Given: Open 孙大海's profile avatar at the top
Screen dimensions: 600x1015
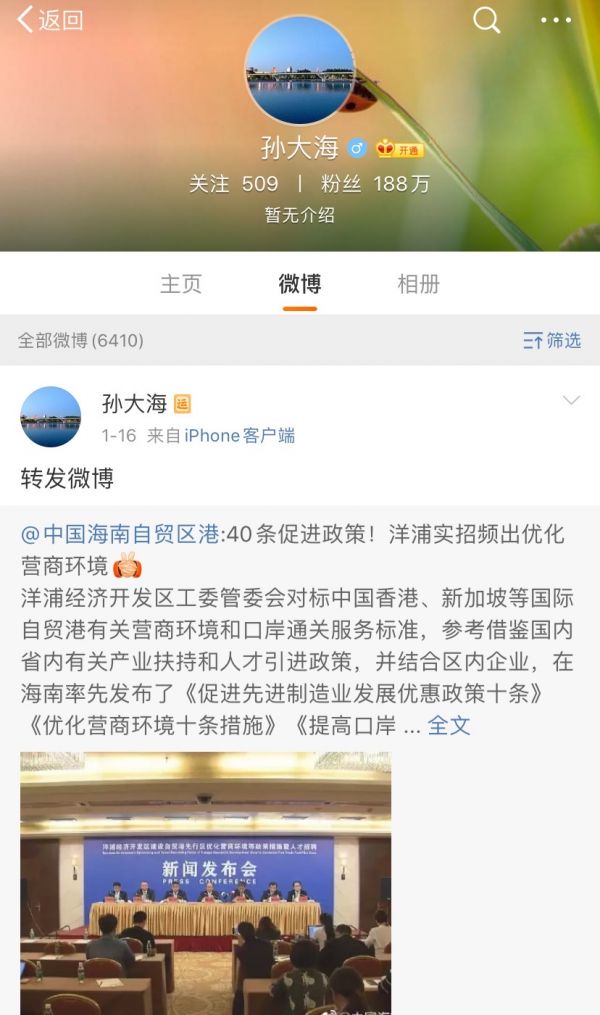Looking at the screenshot, I should 300,70.
